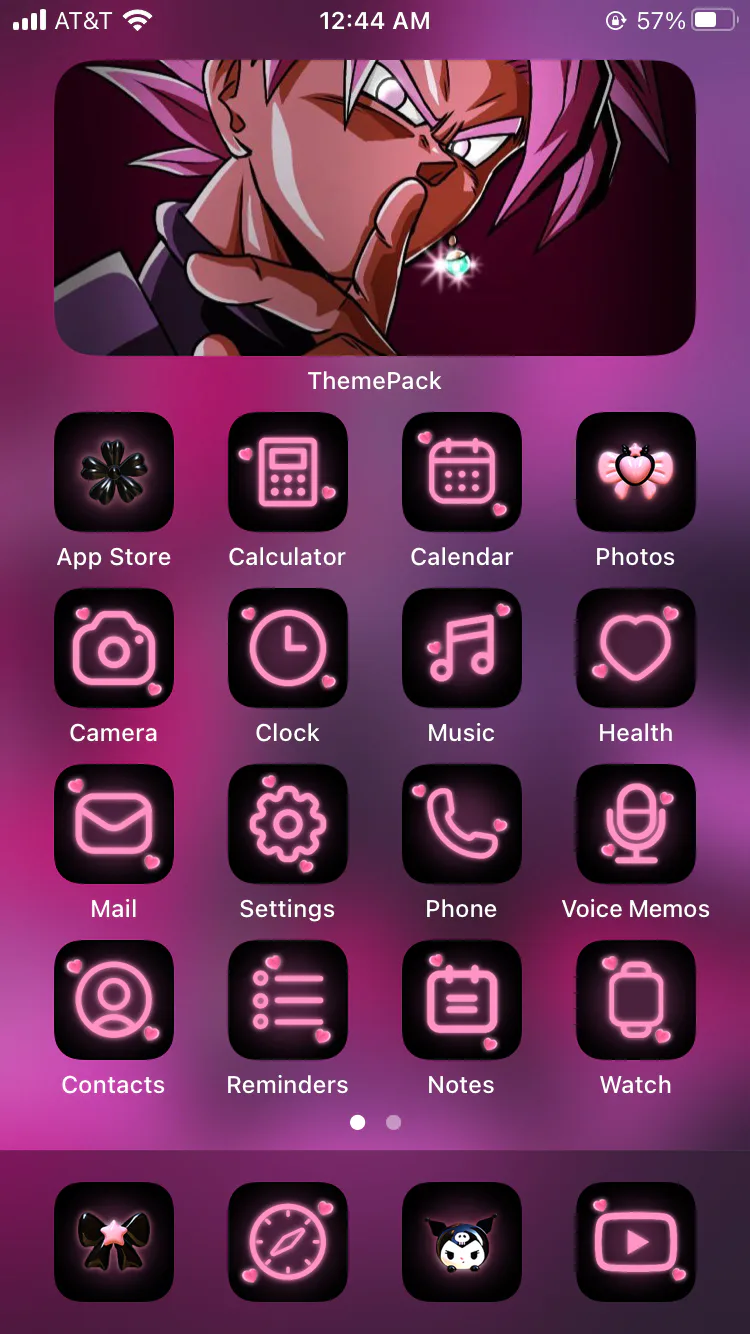Open the Health app
The width and height of the screenshot is (750, 1334).
coord(636,648)
